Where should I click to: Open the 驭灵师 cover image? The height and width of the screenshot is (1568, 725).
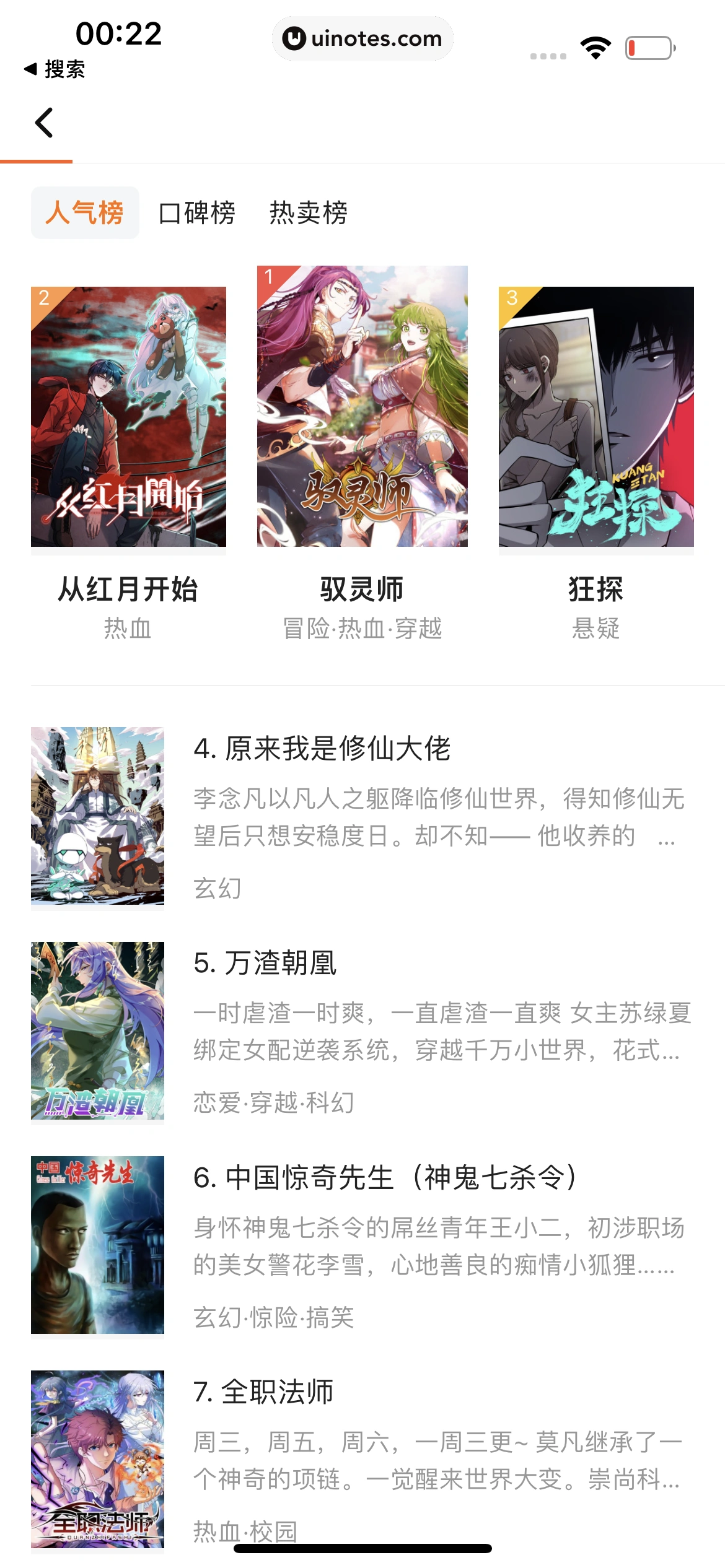(362, 406)
